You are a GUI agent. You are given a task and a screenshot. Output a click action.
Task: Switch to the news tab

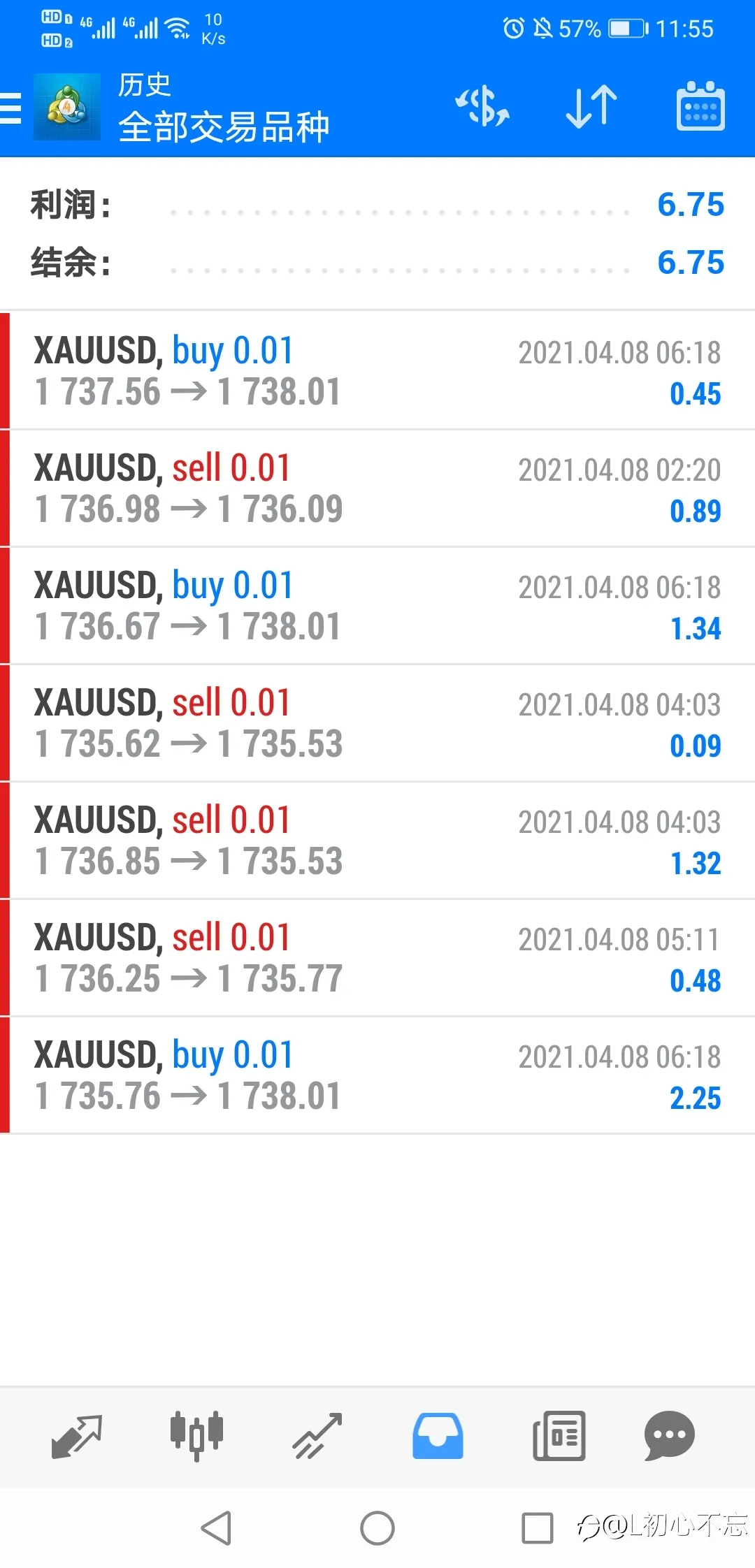[x=559, y=1437]
